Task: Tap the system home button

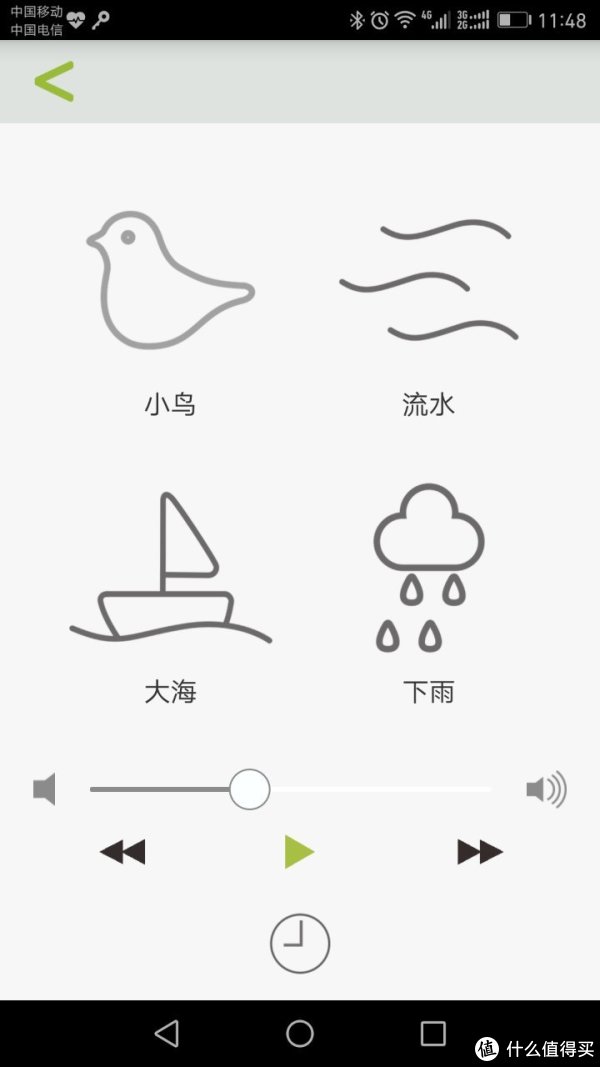Action: 300,1034
